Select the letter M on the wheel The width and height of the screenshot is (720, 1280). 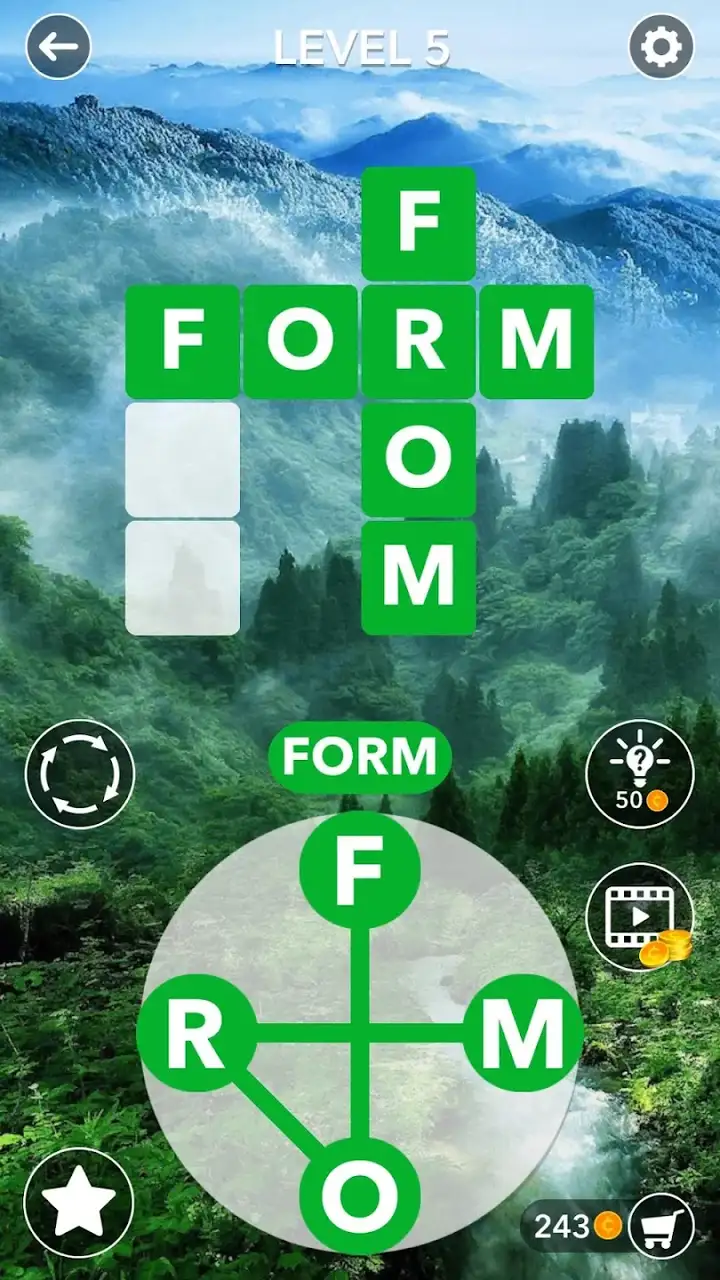click(x=523, y=1033)
